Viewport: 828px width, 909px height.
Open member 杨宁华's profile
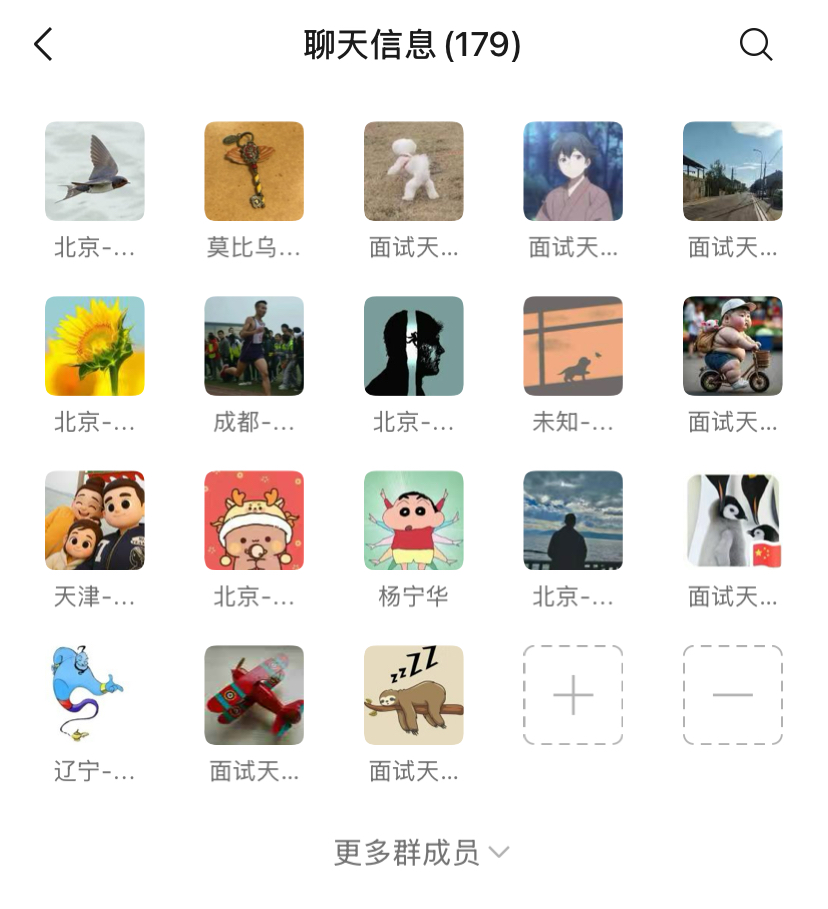(x=413, y=521)
